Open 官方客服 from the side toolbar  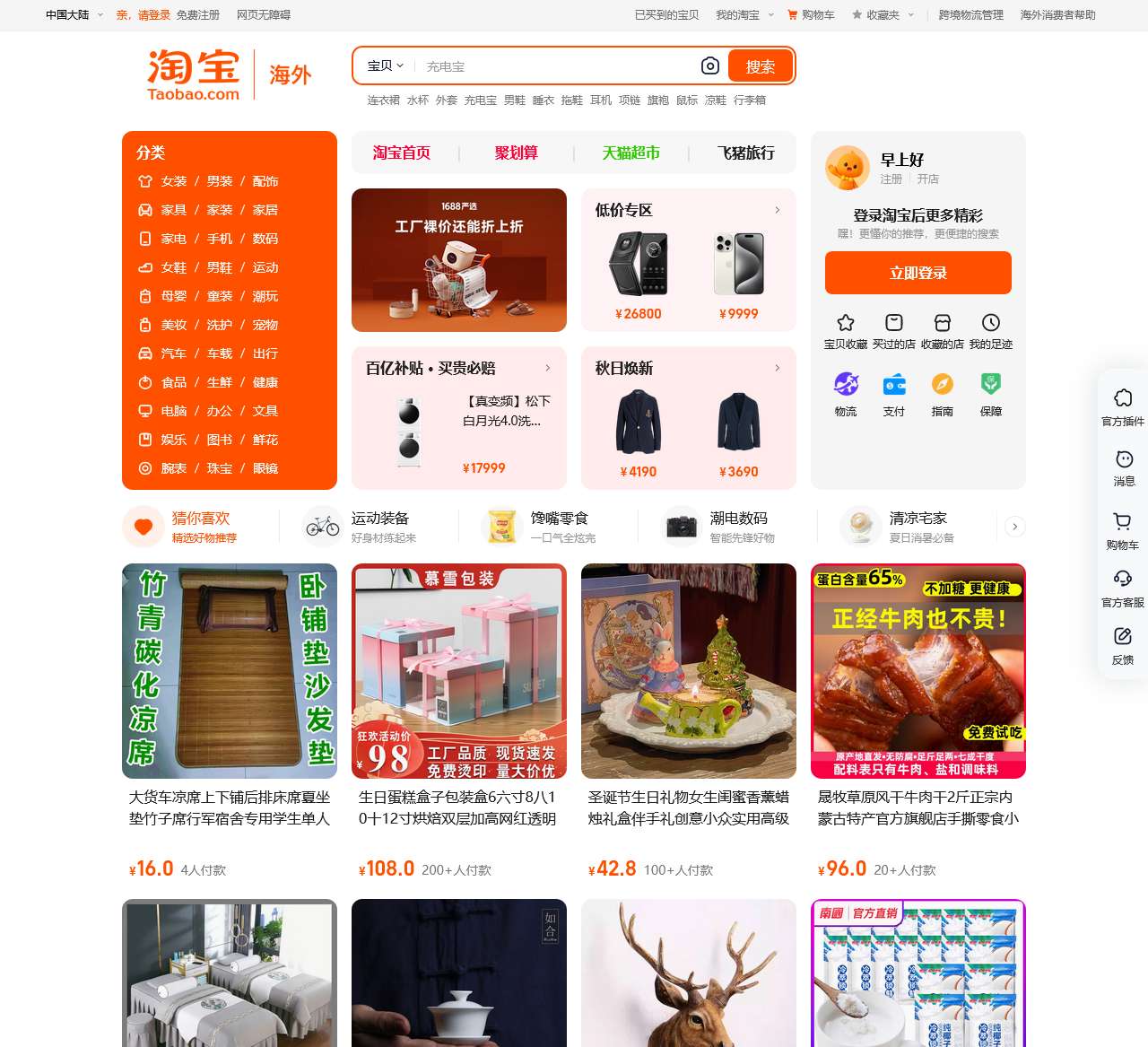click(x=1122, y=587)
